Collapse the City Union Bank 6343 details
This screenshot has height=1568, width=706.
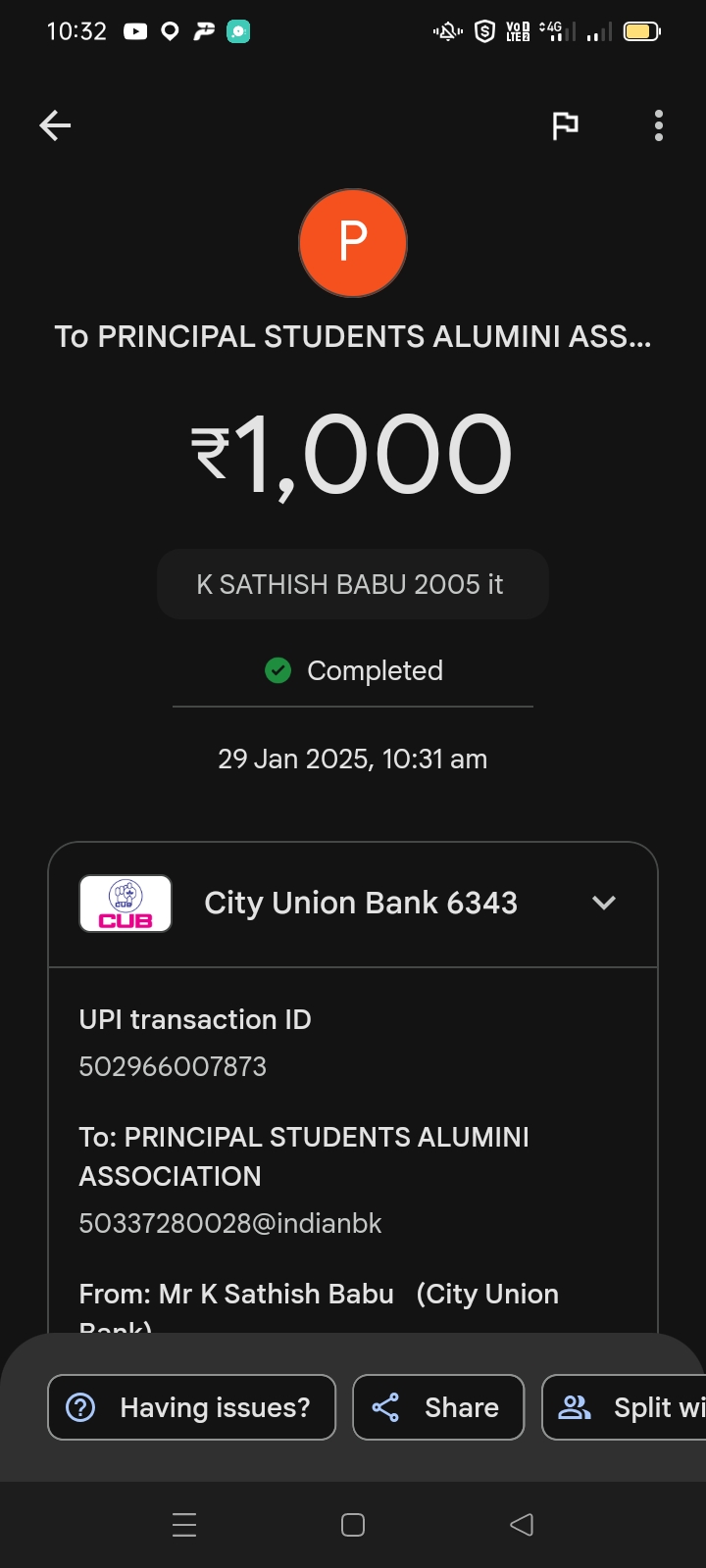[604, 903]
